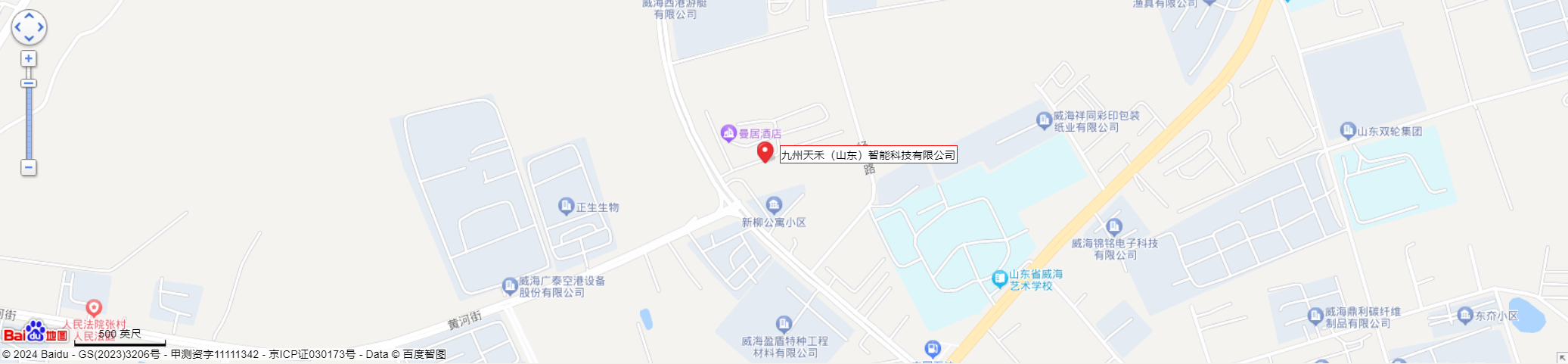Viewport: 1568px width, 364px height.
Task: Pan the map up with the arrow
Action: click(29, 16)
